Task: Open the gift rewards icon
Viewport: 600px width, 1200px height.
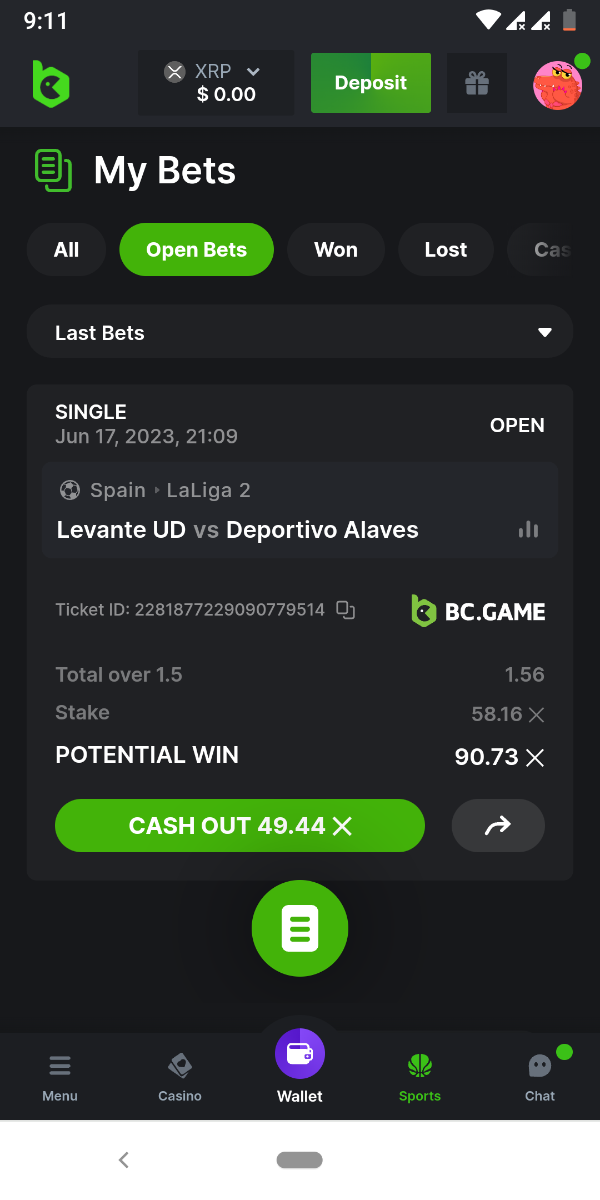Action: point(477,84)
